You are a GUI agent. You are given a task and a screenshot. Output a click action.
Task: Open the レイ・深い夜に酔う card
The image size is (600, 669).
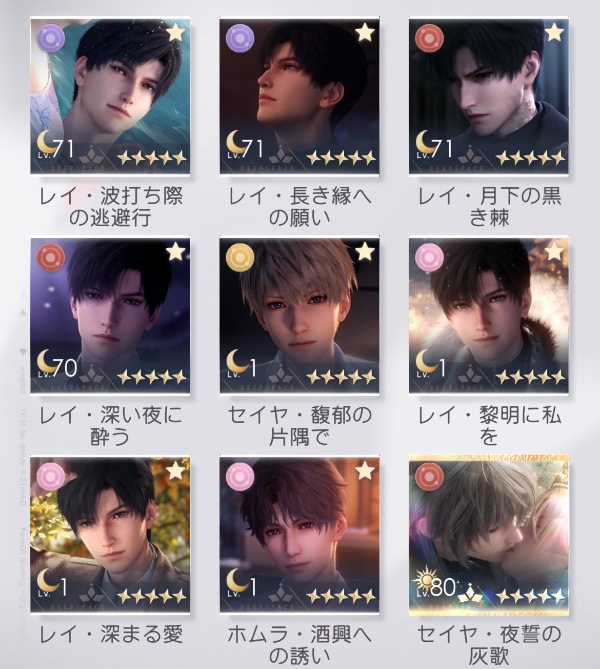coord(110,312)
